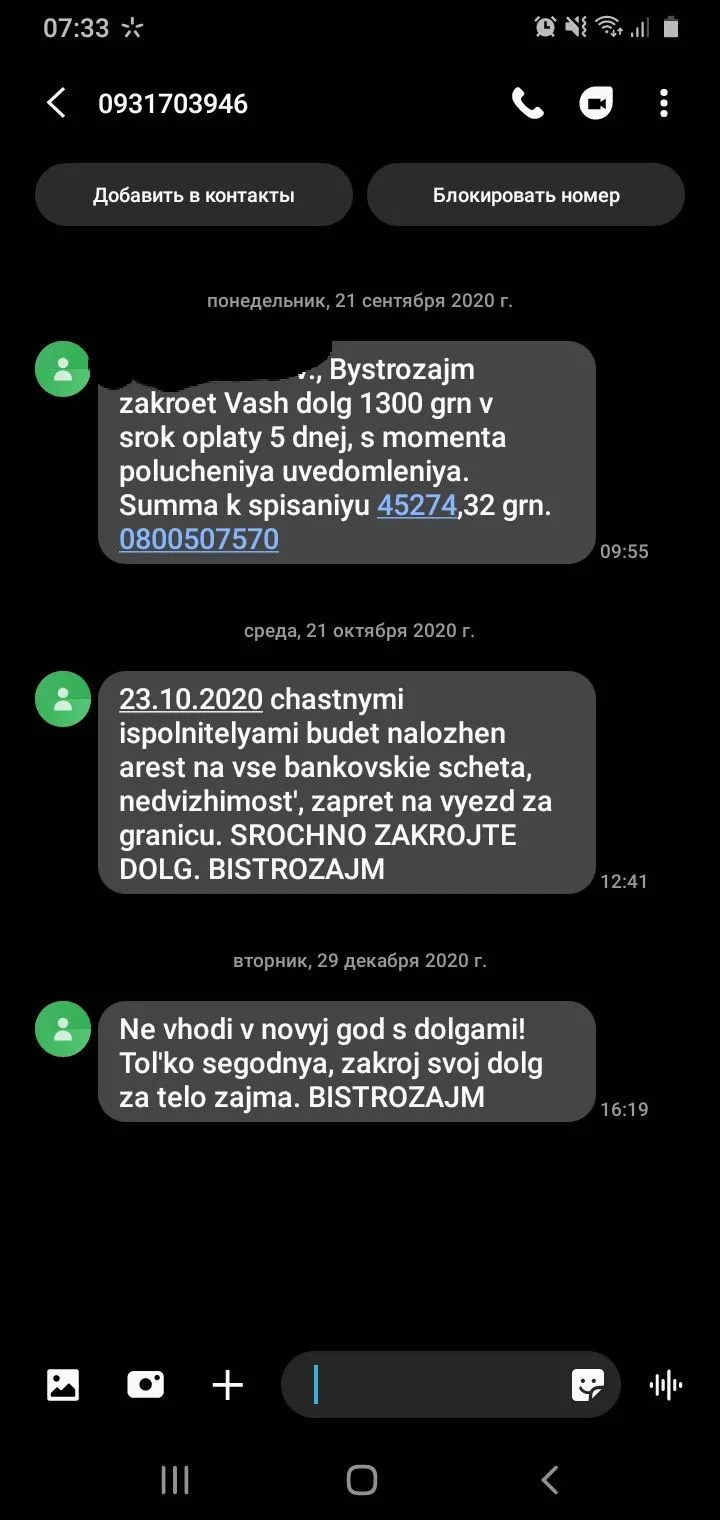The image size is (720, 1520).
Task: Go back to the conversations list
Action: click(56, 103)
